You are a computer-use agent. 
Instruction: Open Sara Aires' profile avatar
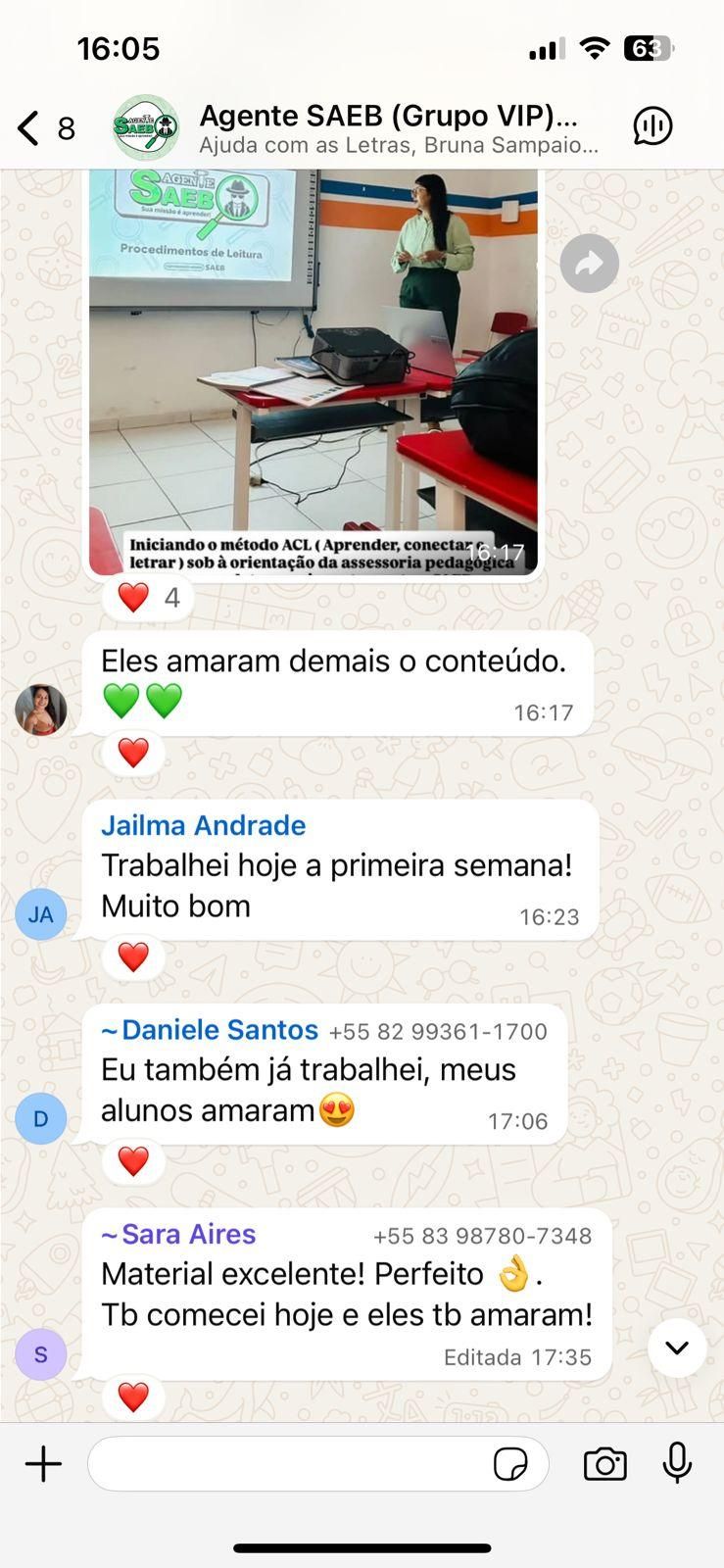[41, 1354]
